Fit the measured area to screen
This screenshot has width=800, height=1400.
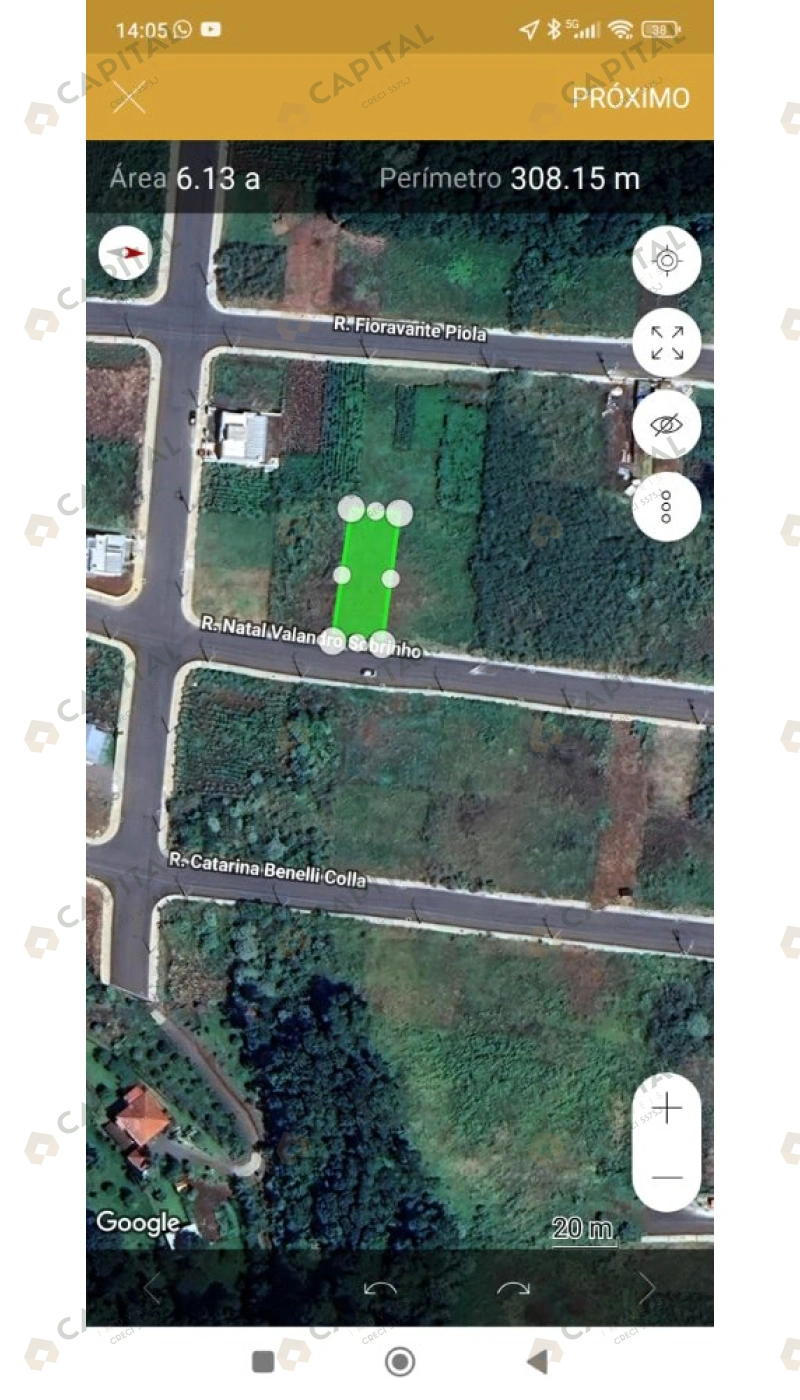click(667, 343)
